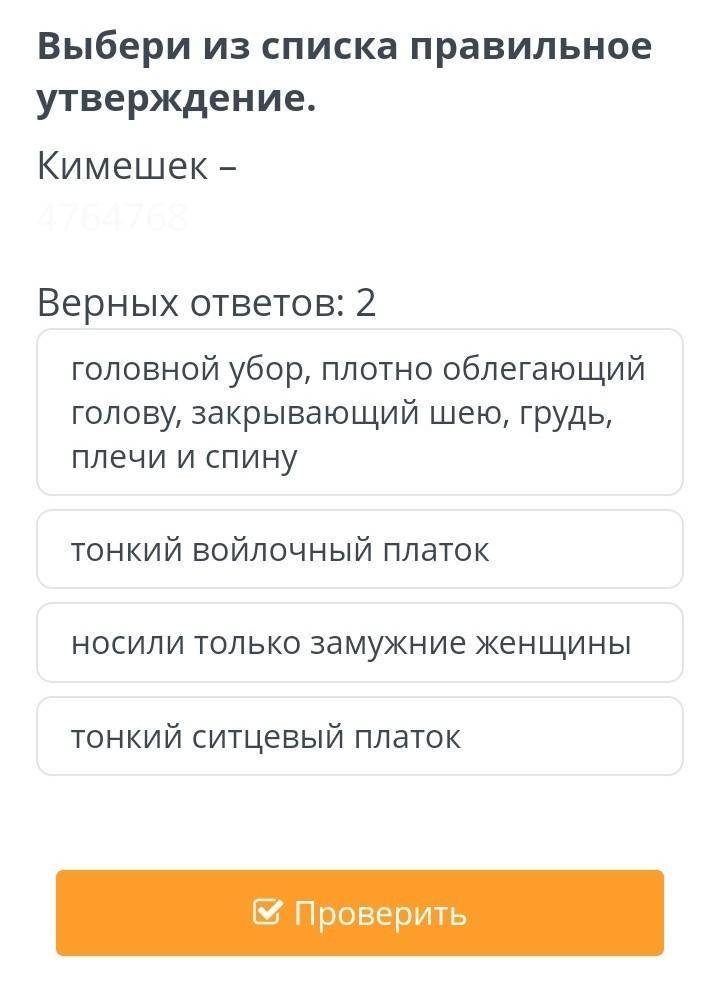The image size is (706, 1006).
Task: Select the answer starting with «головной убор»
Action: pos(359,412)
